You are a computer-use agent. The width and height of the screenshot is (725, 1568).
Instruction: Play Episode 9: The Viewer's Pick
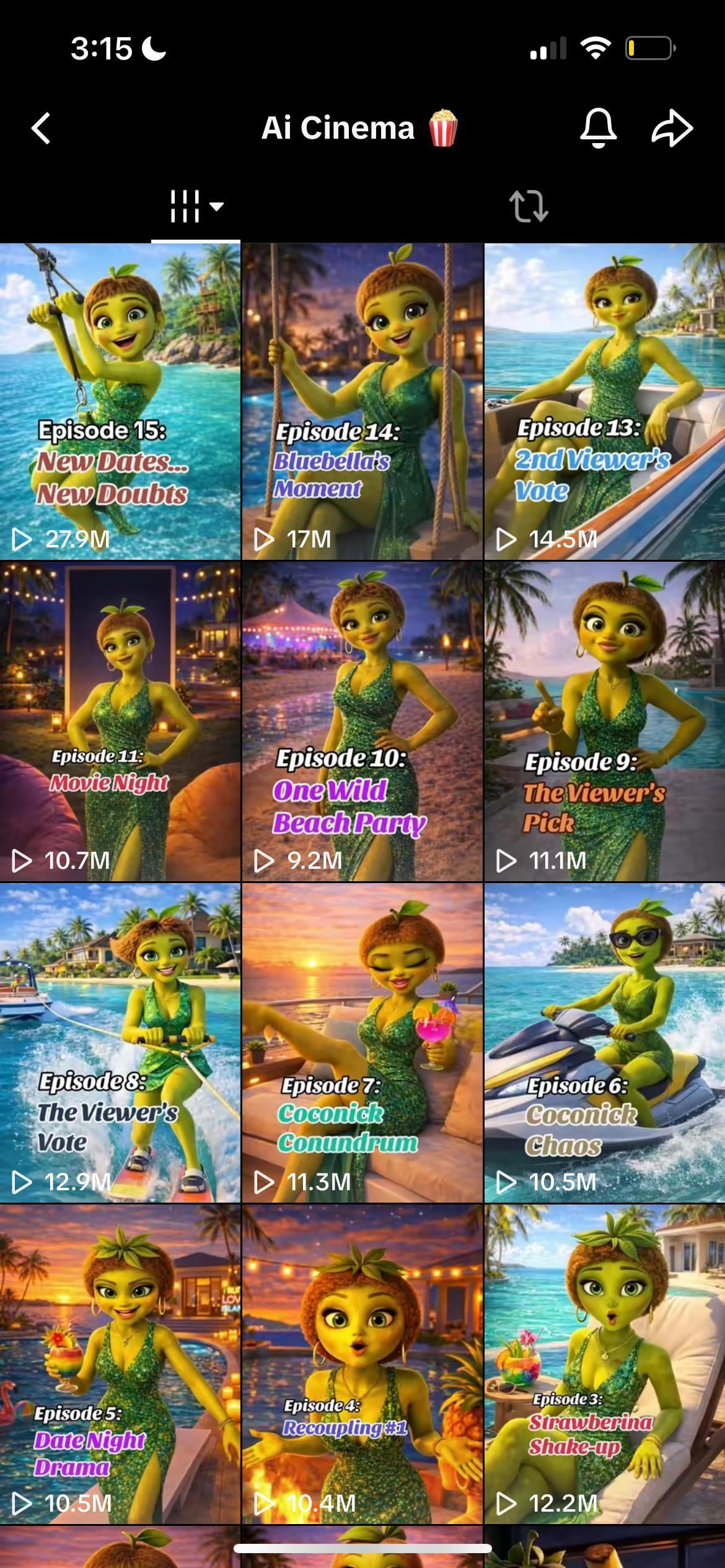pyautogui.click(x=605, y=721)
